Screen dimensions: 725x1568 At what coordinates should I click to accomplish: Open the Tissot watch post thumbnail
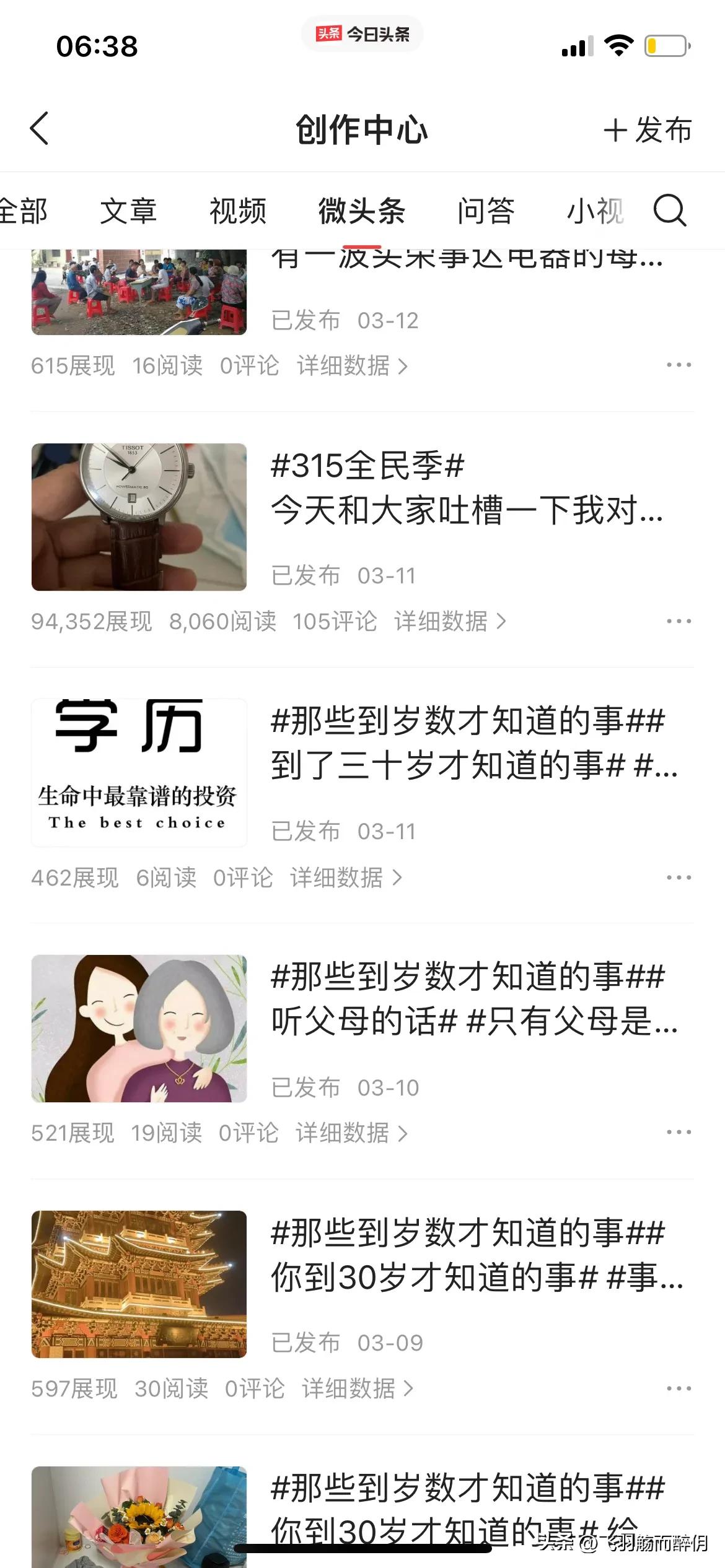[138, 515]
